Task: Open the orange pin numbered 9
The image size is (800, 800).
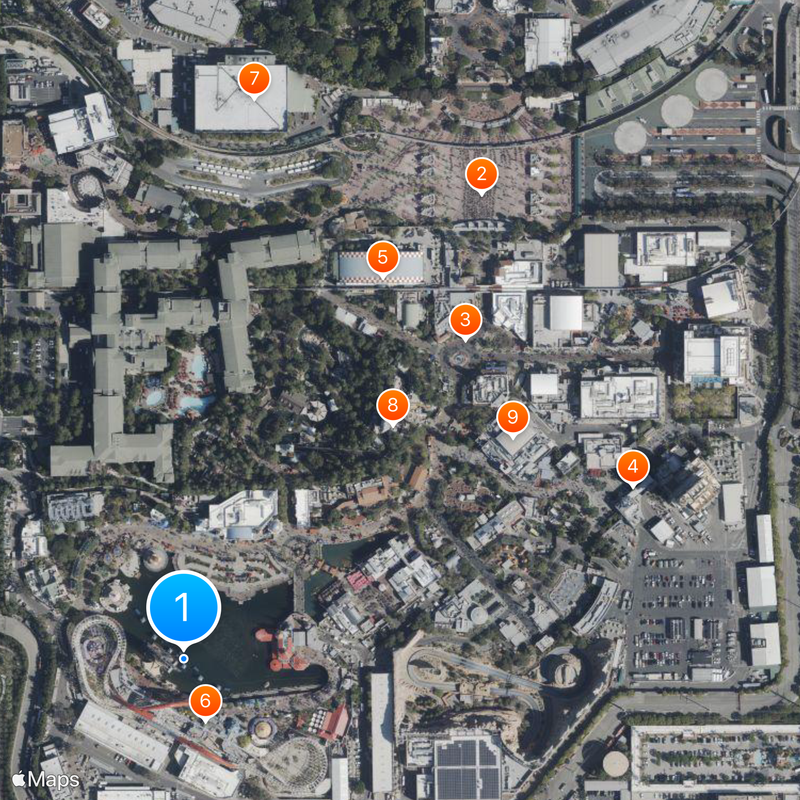Action: pyautogui.click(x=513, y=417)
